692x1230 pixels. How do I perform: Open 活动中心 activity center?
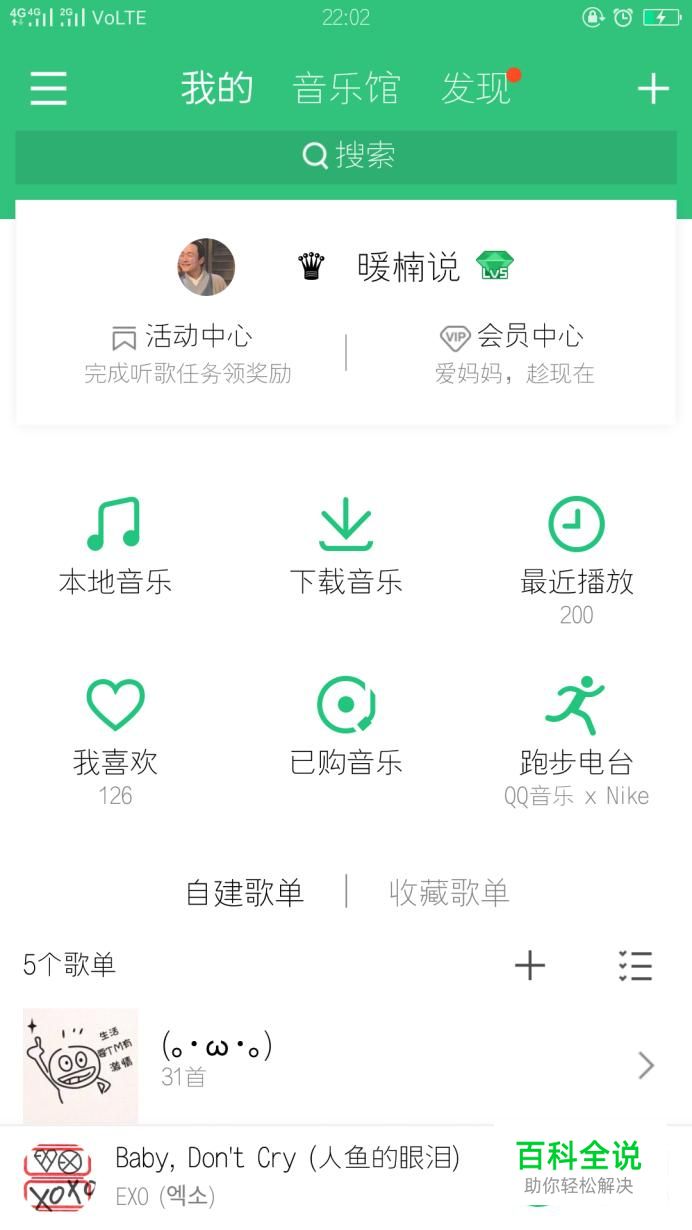tap(188, 352)
